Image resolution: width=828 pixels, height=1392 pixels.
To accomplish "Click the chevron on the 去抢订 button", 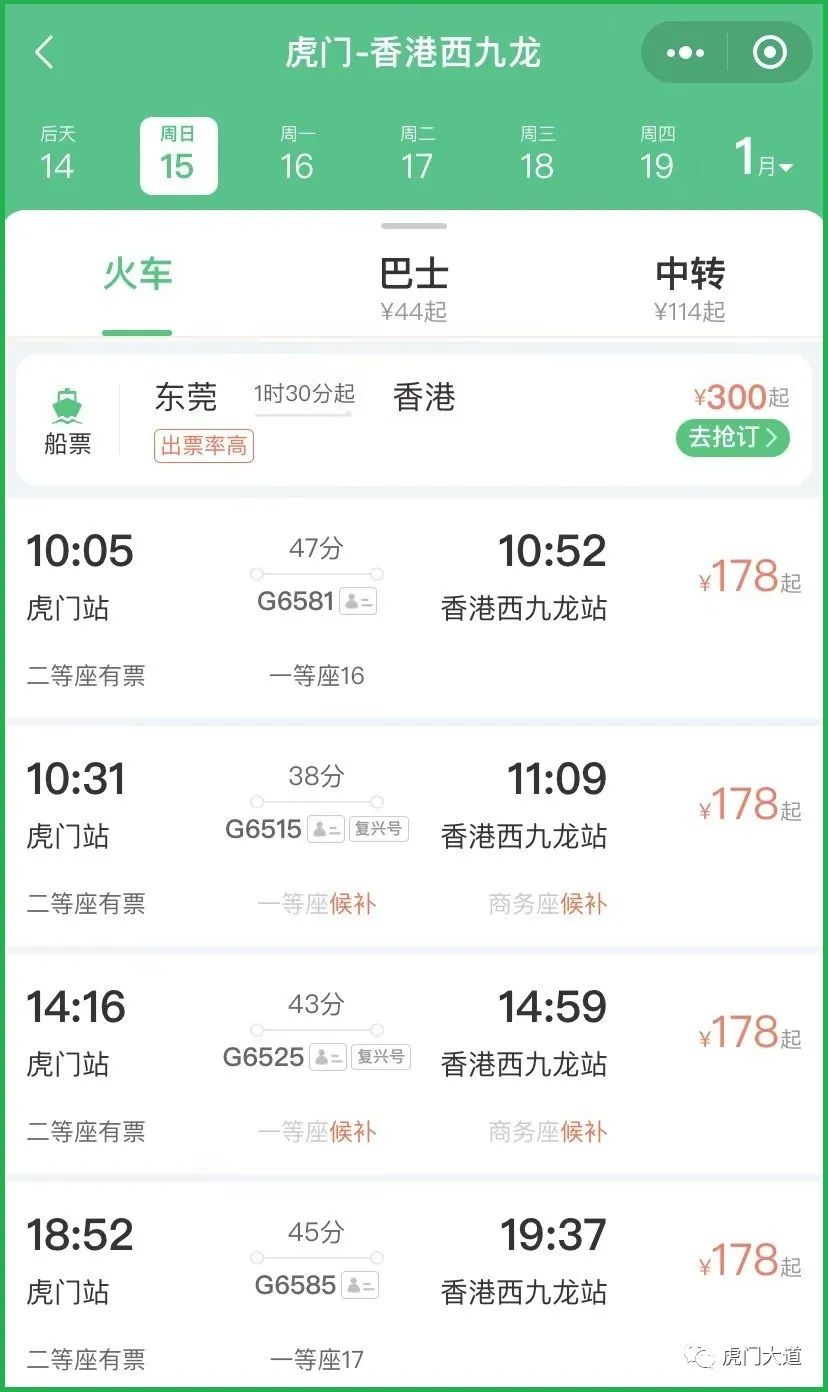I will [773, 438].
